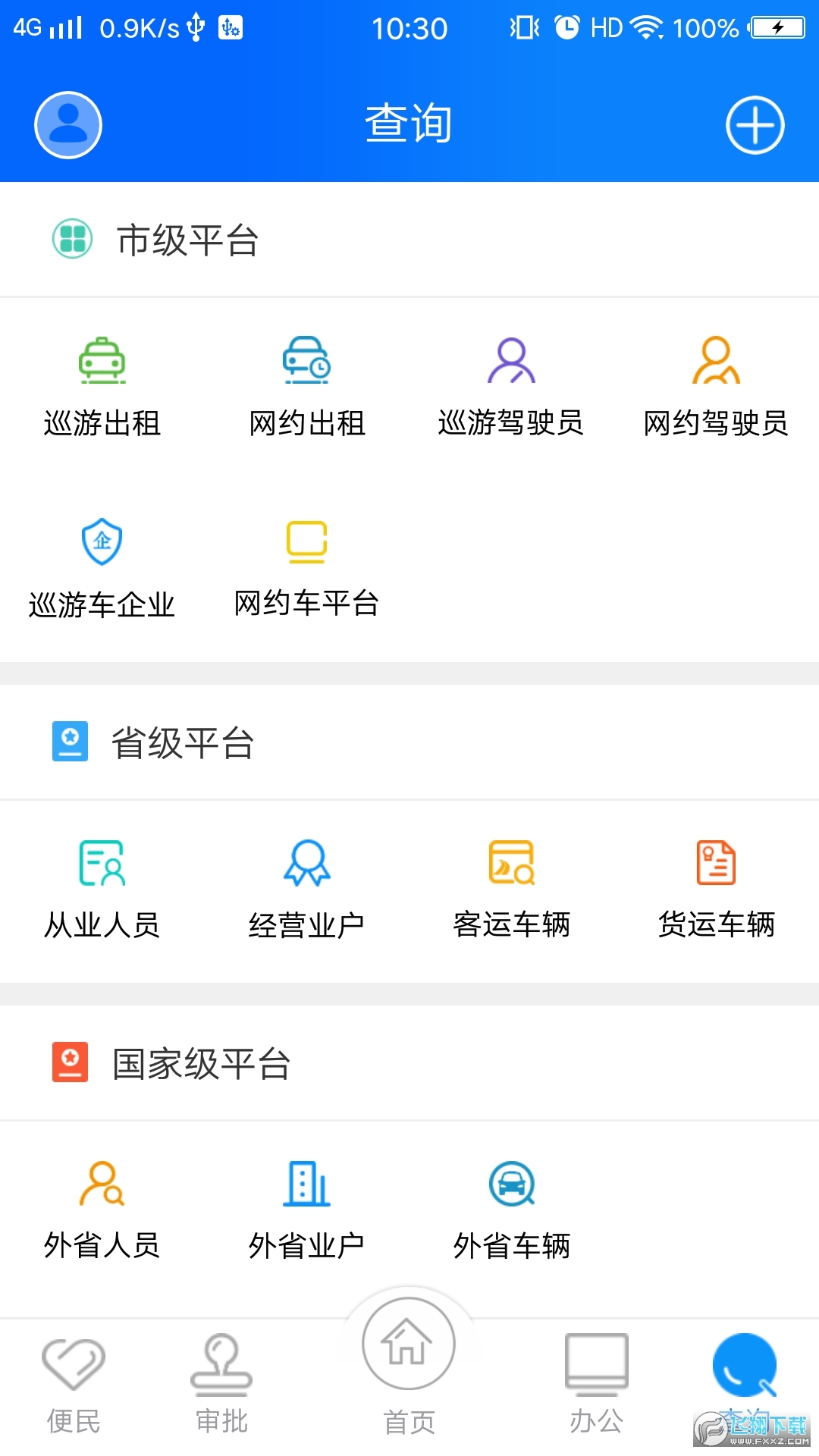Select 网约驾驶员
The image size is (819, 1456).
716,387
